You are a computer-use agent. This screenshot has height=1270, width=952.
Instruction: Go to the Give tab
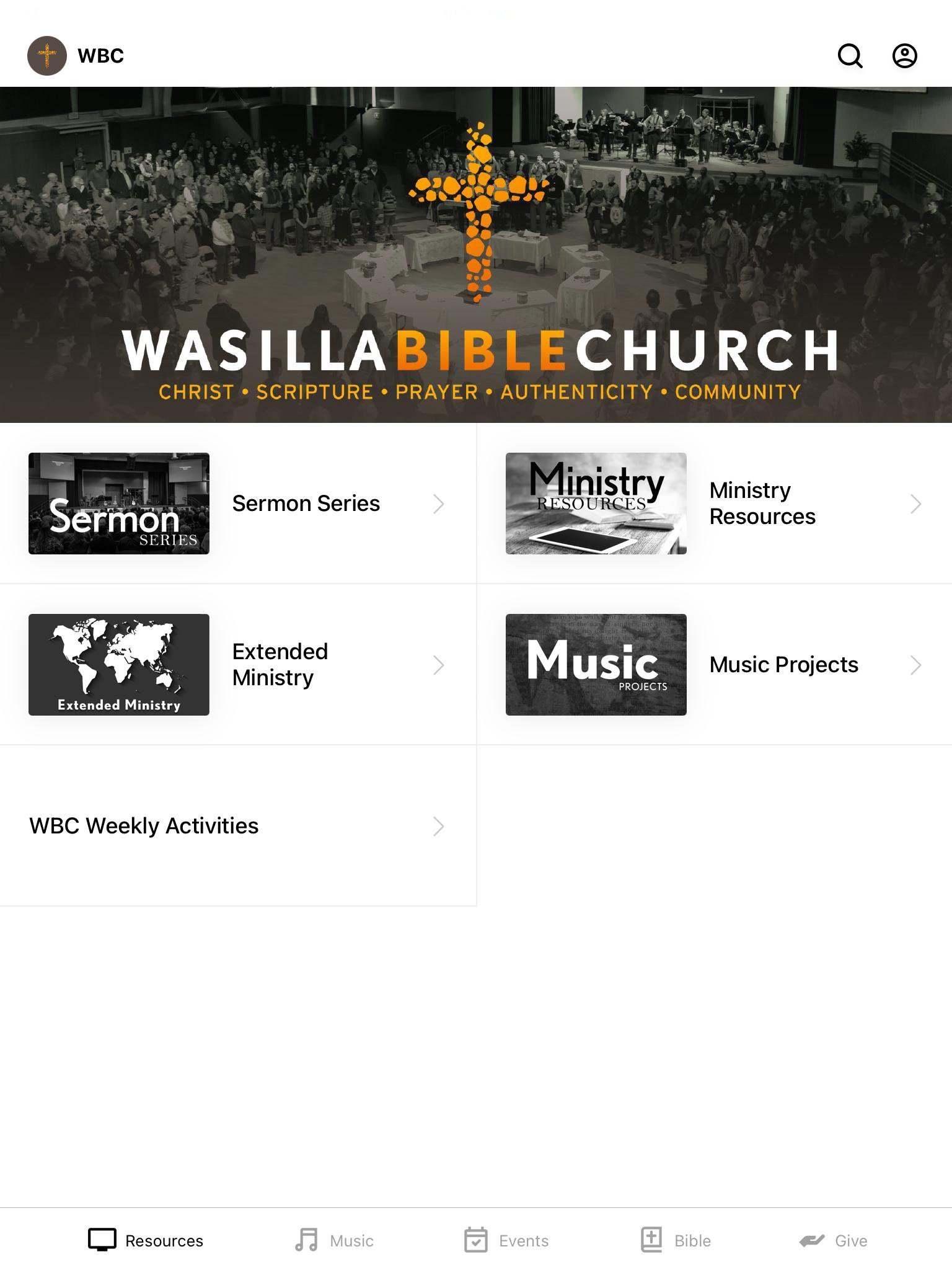click(833, 1240)
